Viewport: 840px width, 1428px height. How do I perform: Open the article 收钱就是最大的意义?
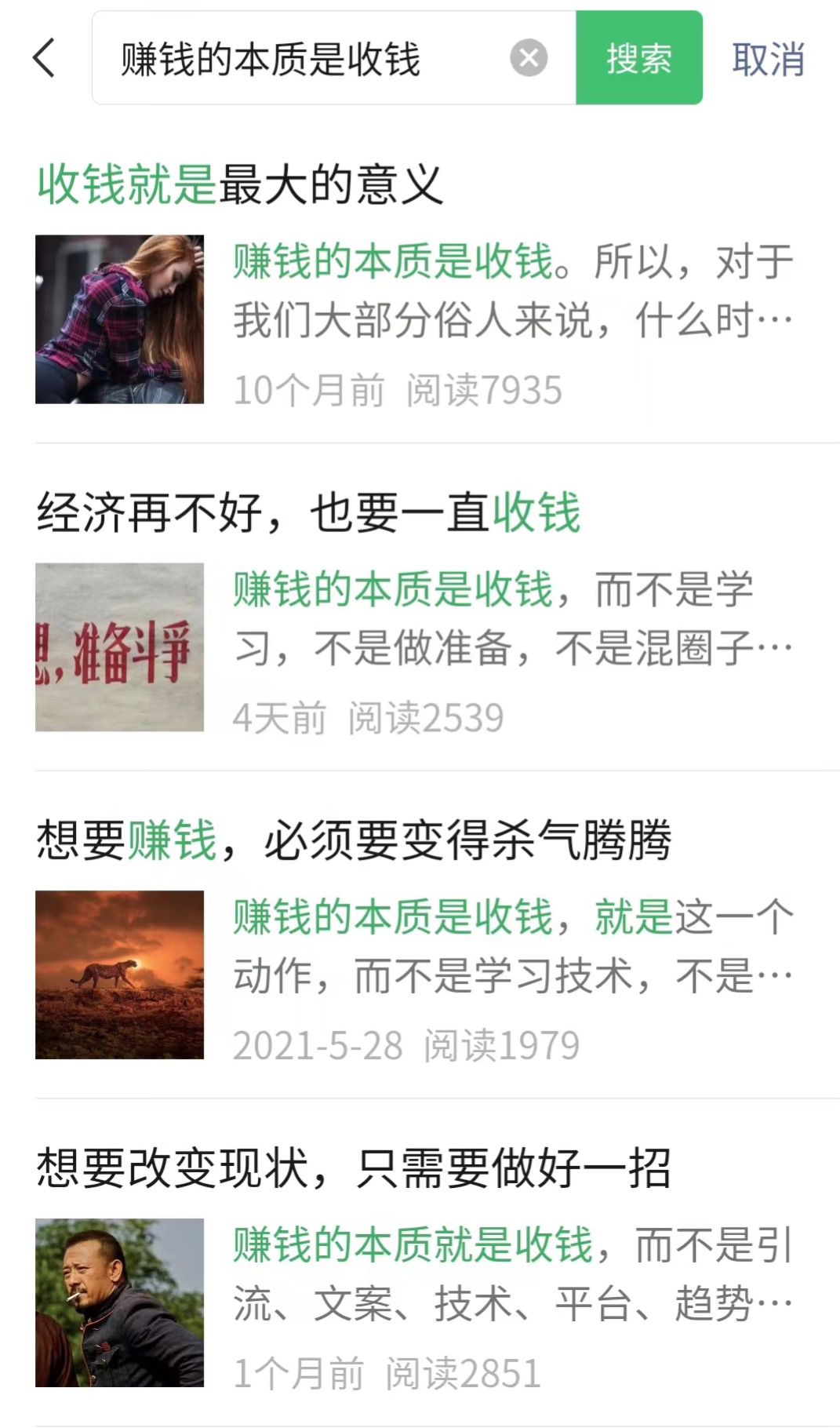[x=240, y=185]
